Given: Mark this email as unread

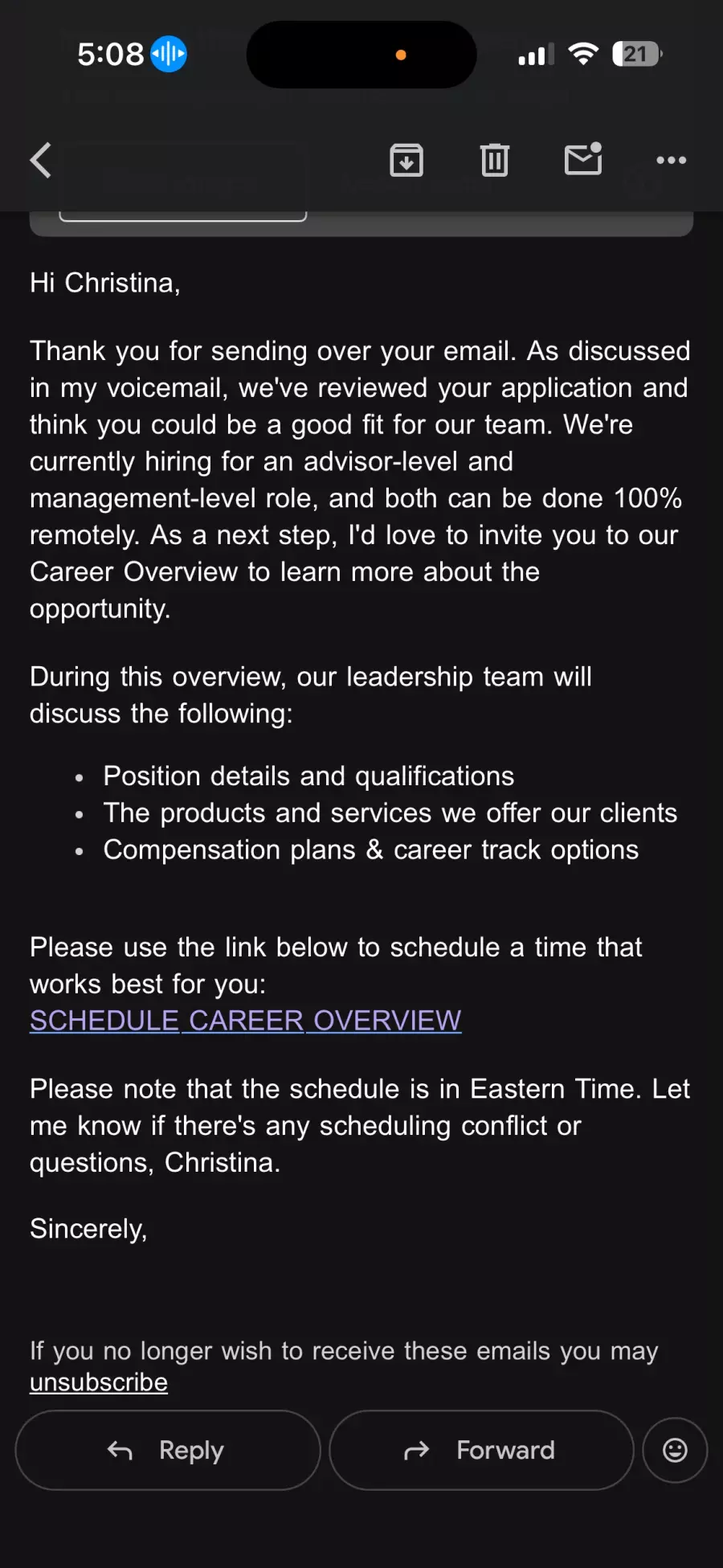Looking at the screenshot, I should (583, 159).
